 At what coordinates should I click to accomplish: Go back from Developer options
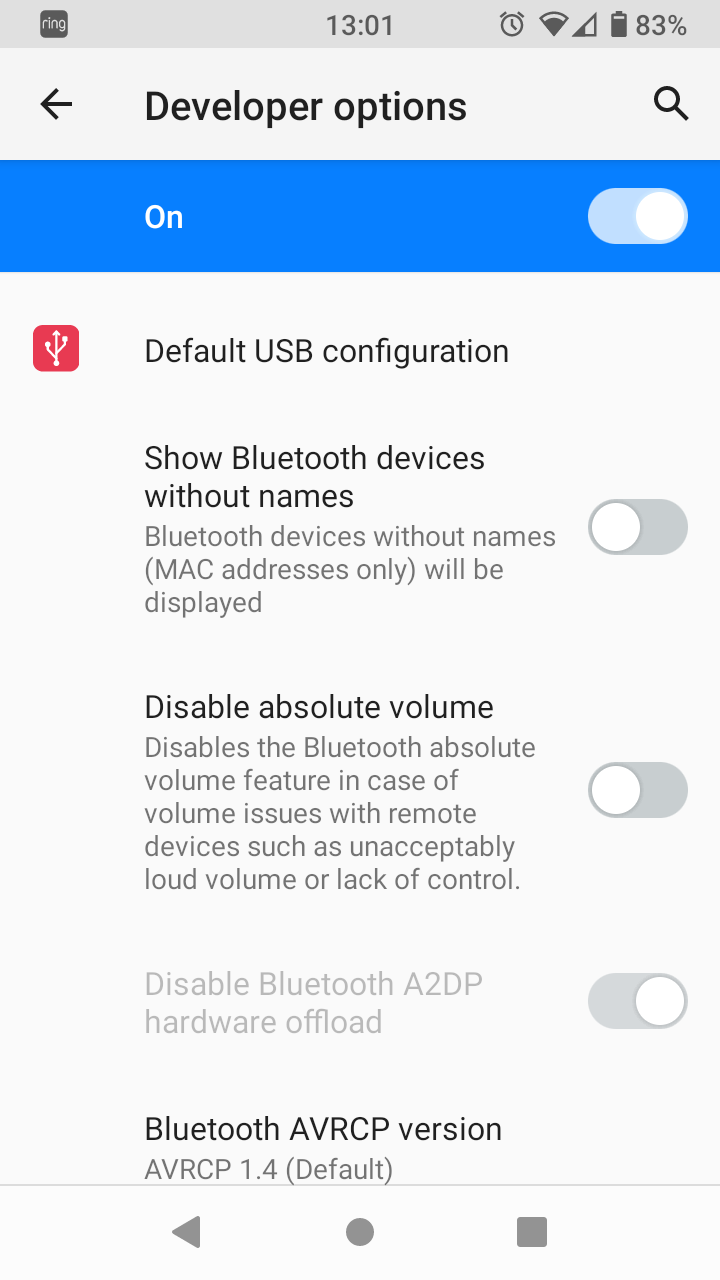coord(56,104)
